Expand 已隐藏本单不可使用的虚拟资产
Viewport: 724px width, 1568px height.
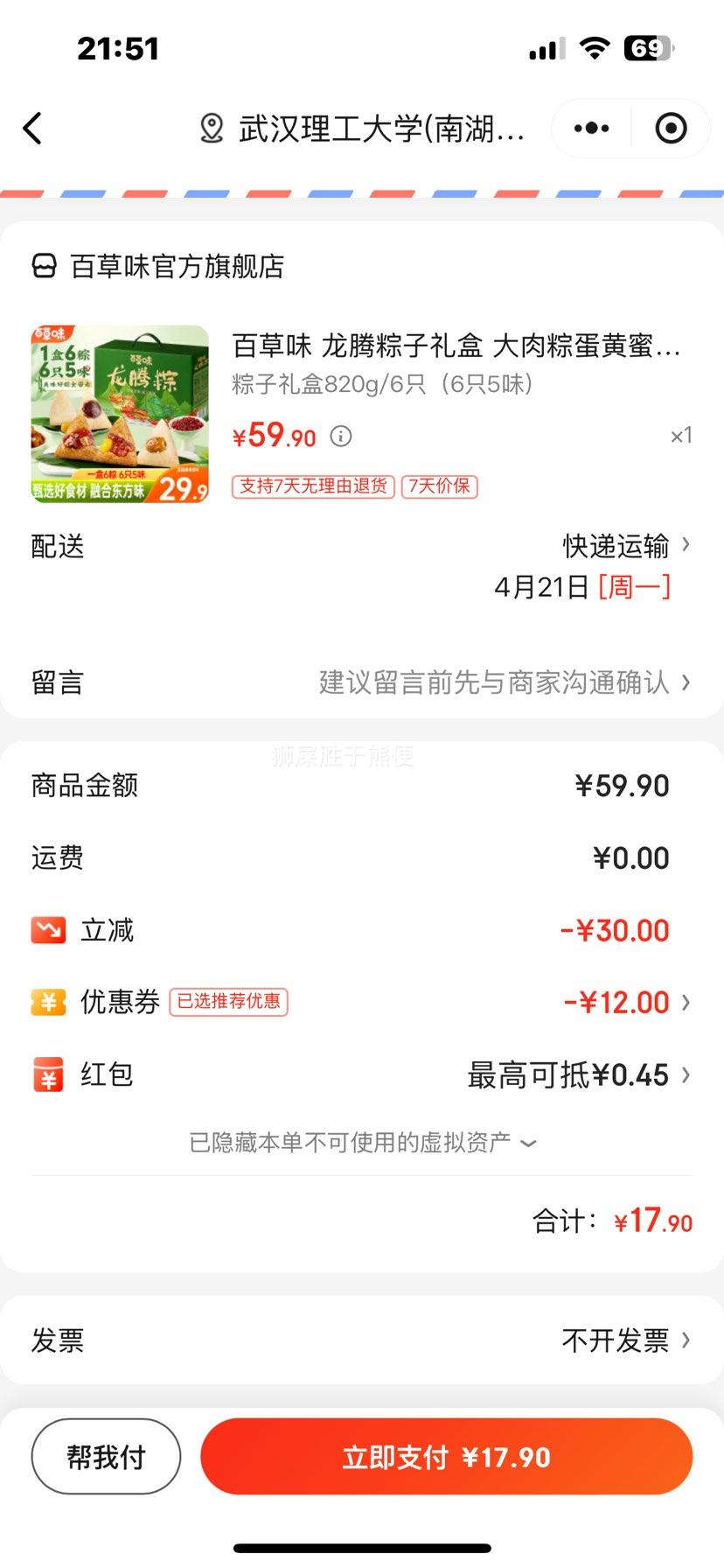[362, 1143]
